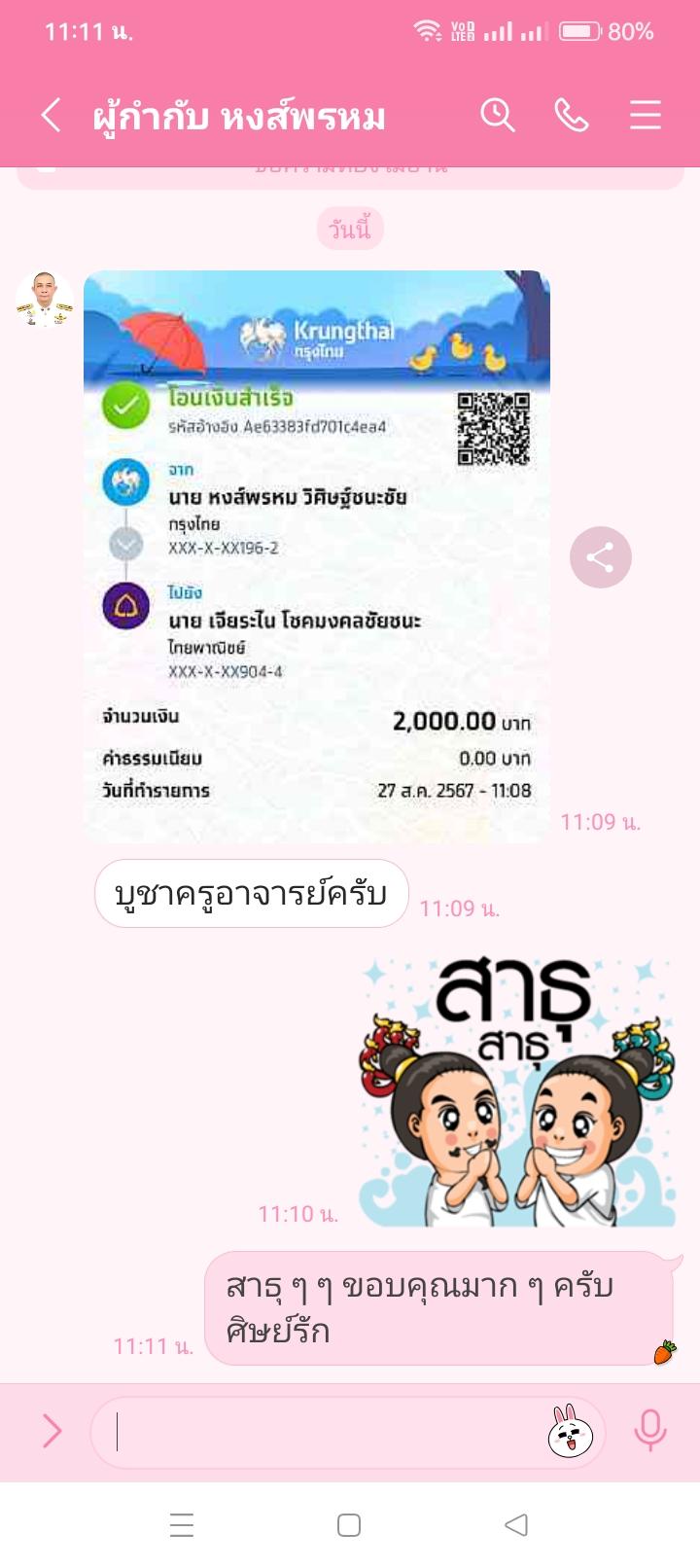
Task: Open the chat menu
Action: click(x=645, y=116)
